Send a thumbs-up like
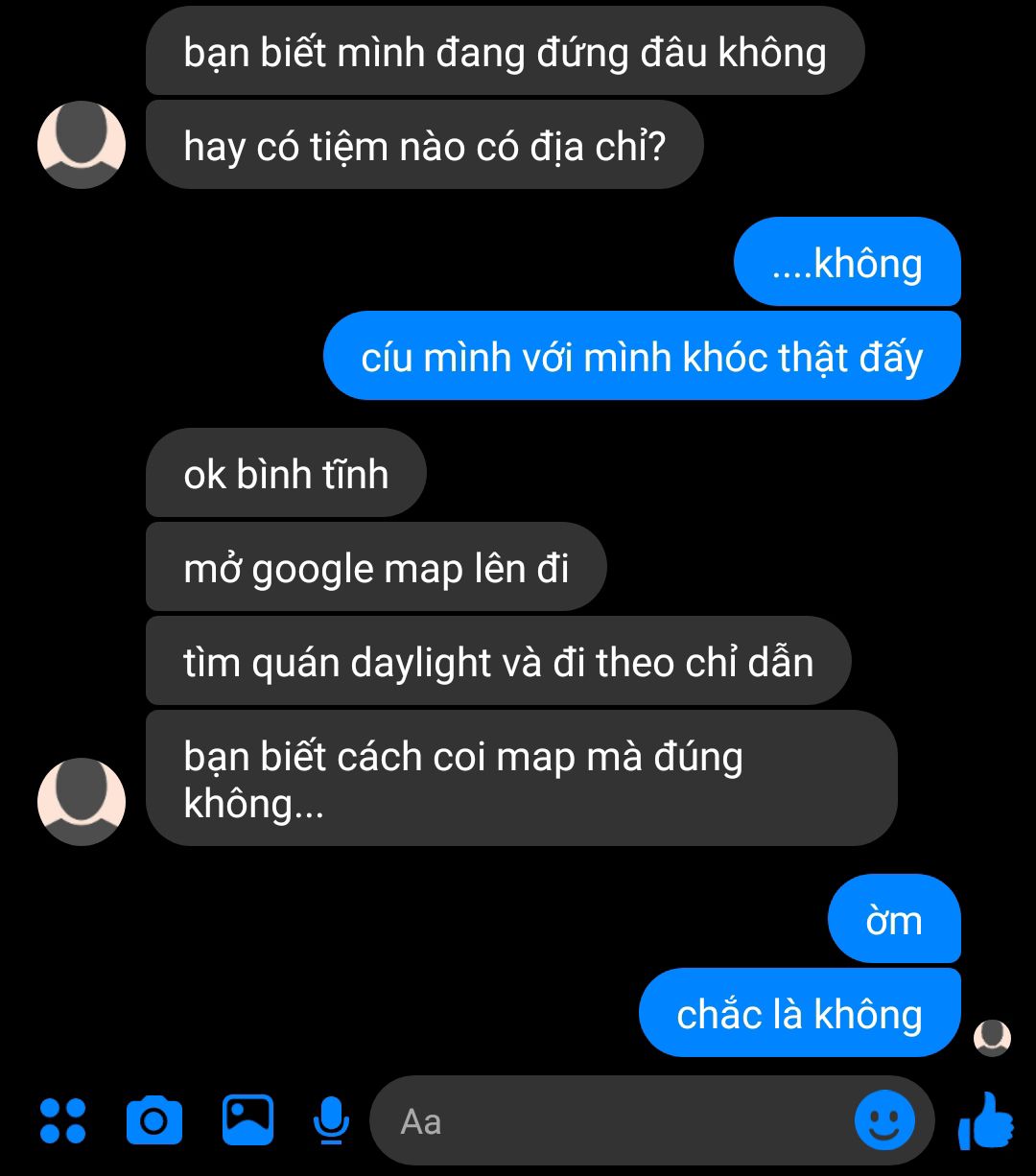Image resolution: width=1036 pixels, height=1176 pixels. (x=986, y=1120)
